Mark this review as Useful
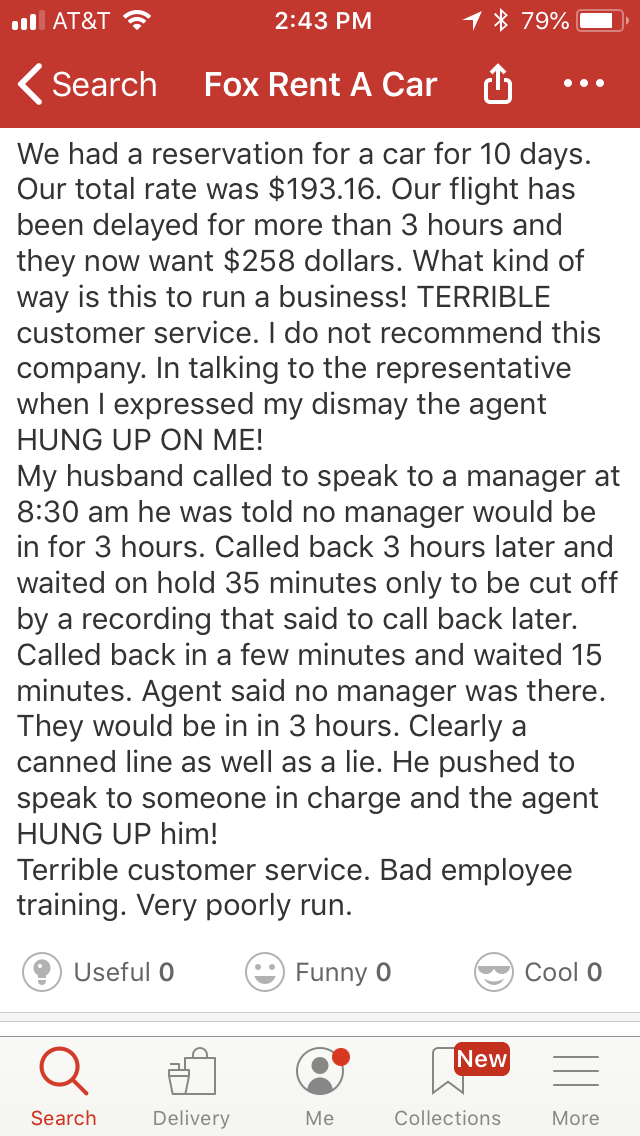 (x=99, y=972)
